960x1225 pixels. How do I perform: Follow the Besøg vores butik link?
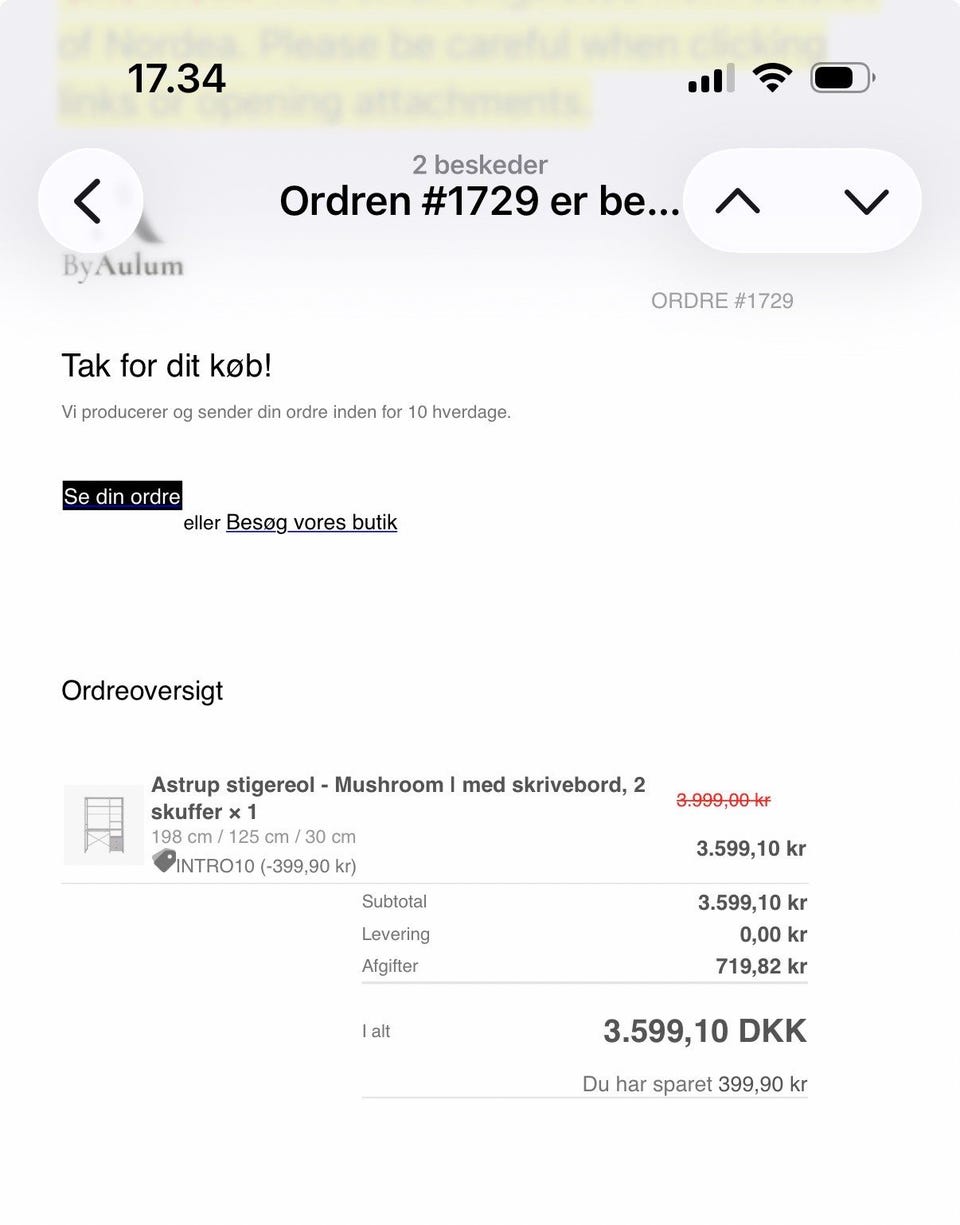[x=311, y=522]
